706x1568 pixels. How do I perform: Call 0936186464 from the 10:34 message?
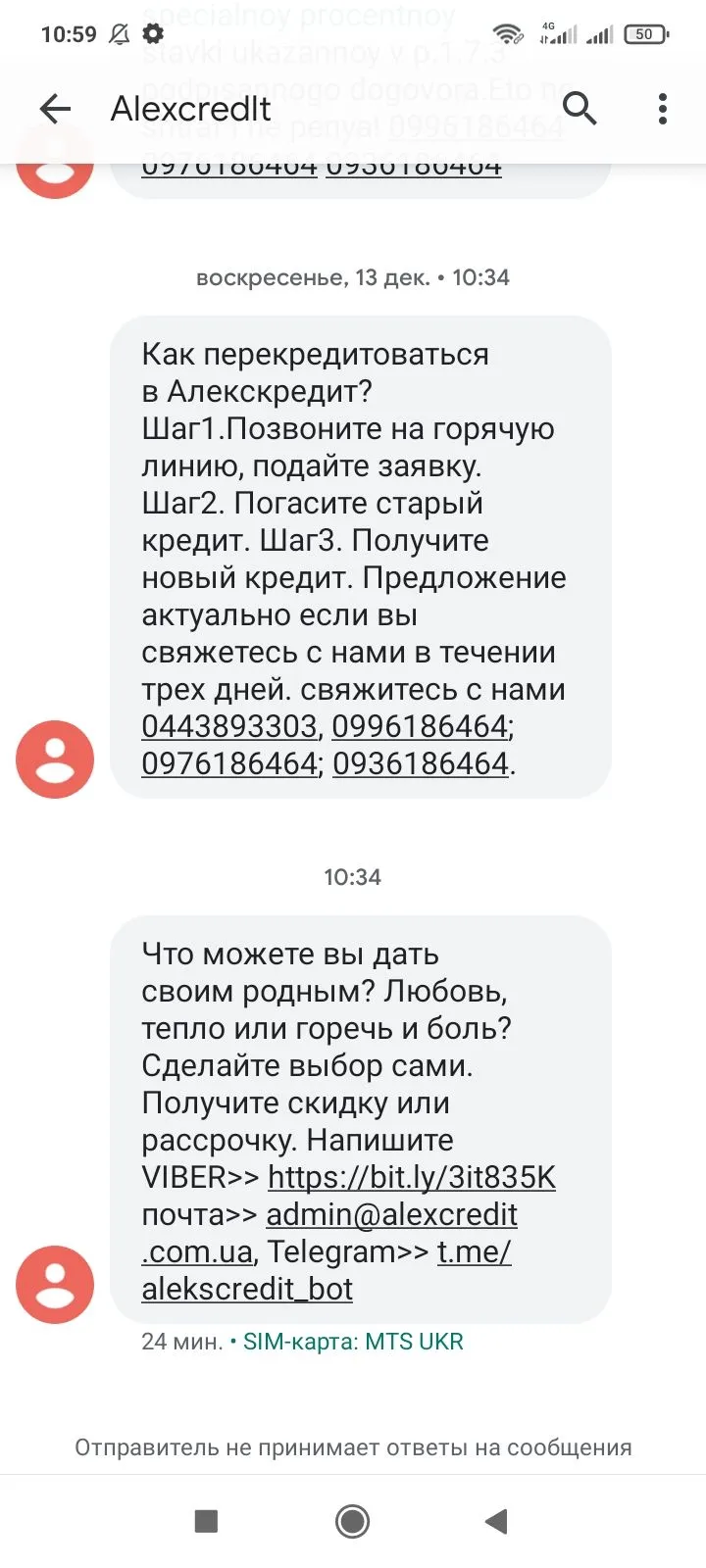point(421,763)
